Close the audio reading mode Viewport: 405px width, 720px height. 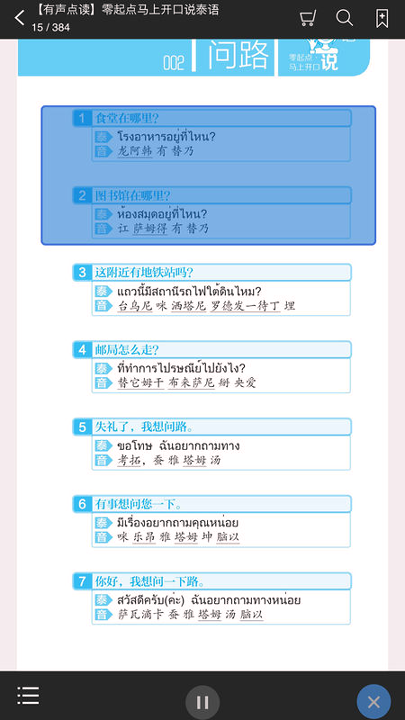pos(374,702)
